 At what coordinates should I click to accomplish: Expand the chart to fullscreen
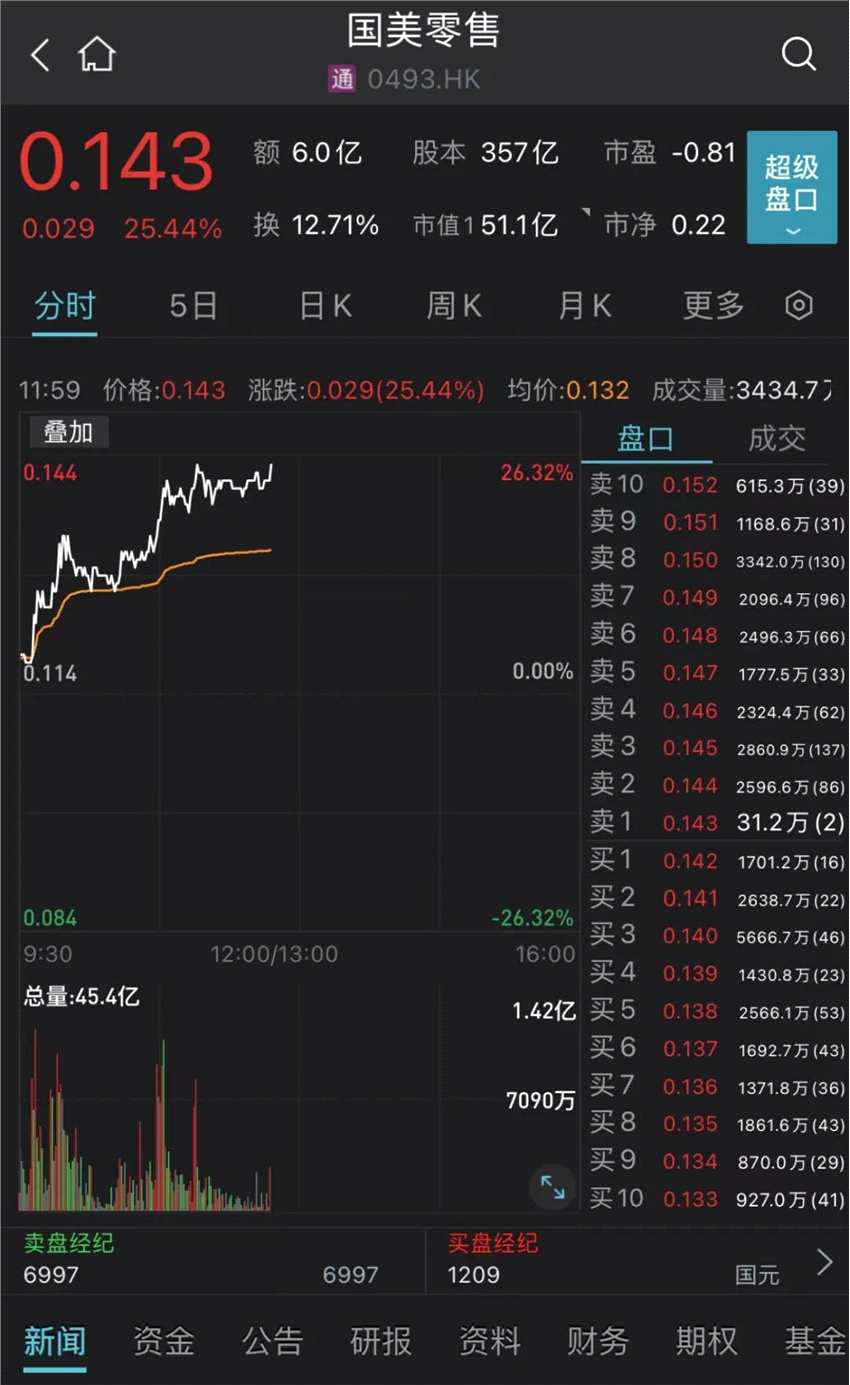(553, 1187)
